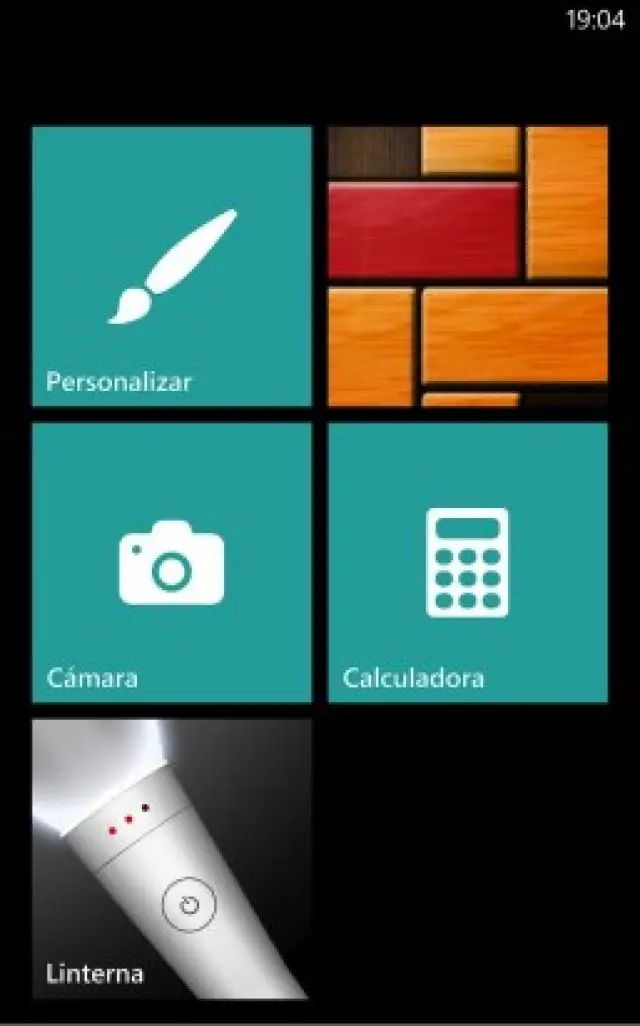Open the Cámara tile
The height and width of the screenshot is (1026, 640).
[x=171, y=562]
